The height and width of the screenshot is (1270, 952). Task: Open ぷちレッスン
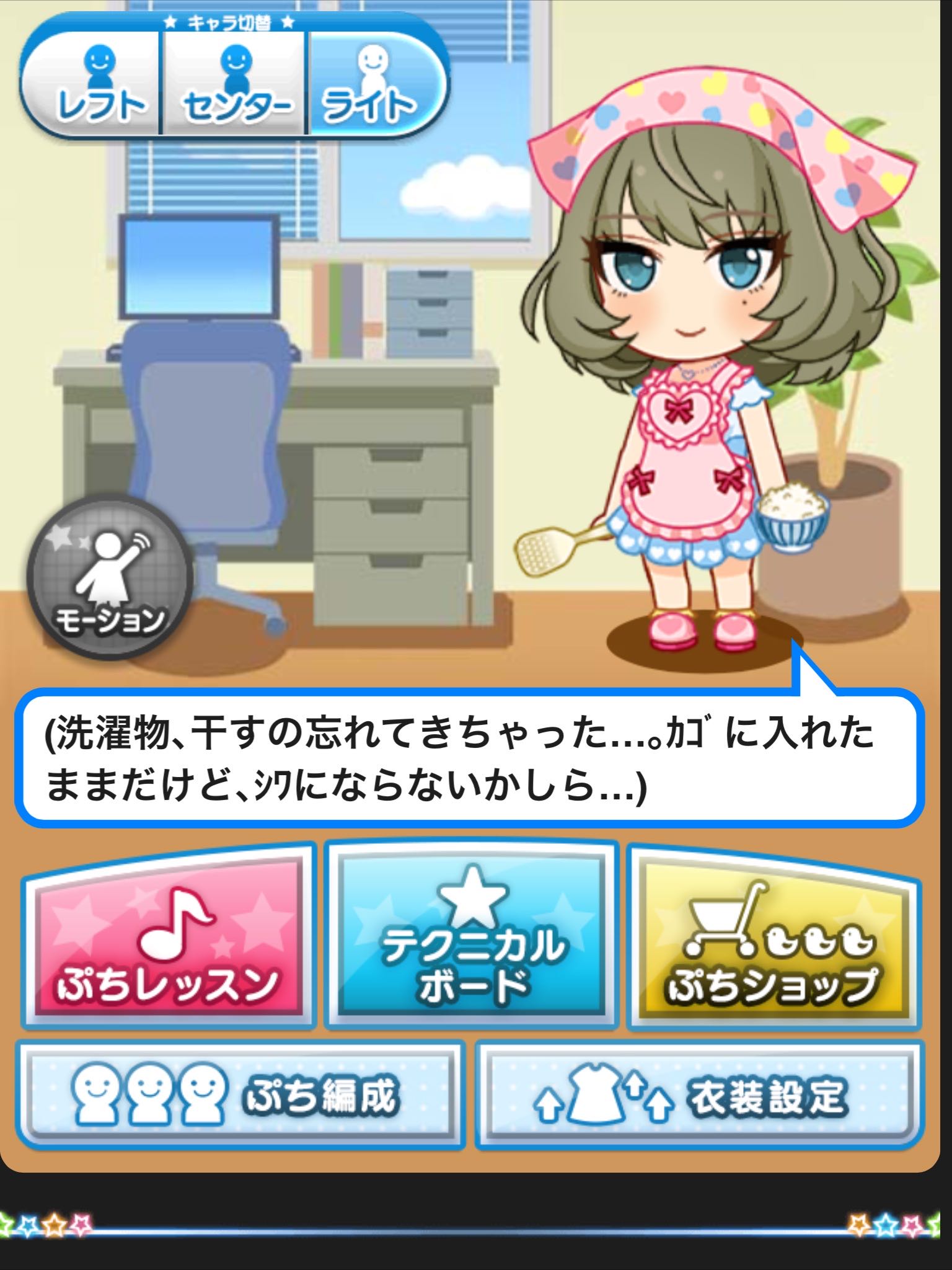(x=169, y=936)
